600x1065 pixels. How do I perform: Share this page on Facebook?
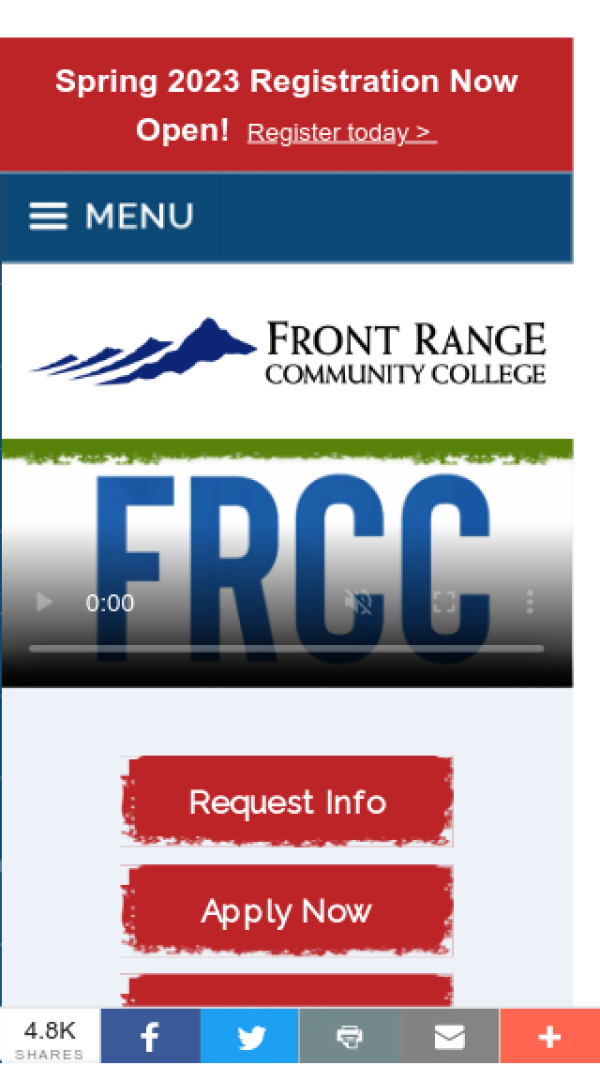(150, 1037)
